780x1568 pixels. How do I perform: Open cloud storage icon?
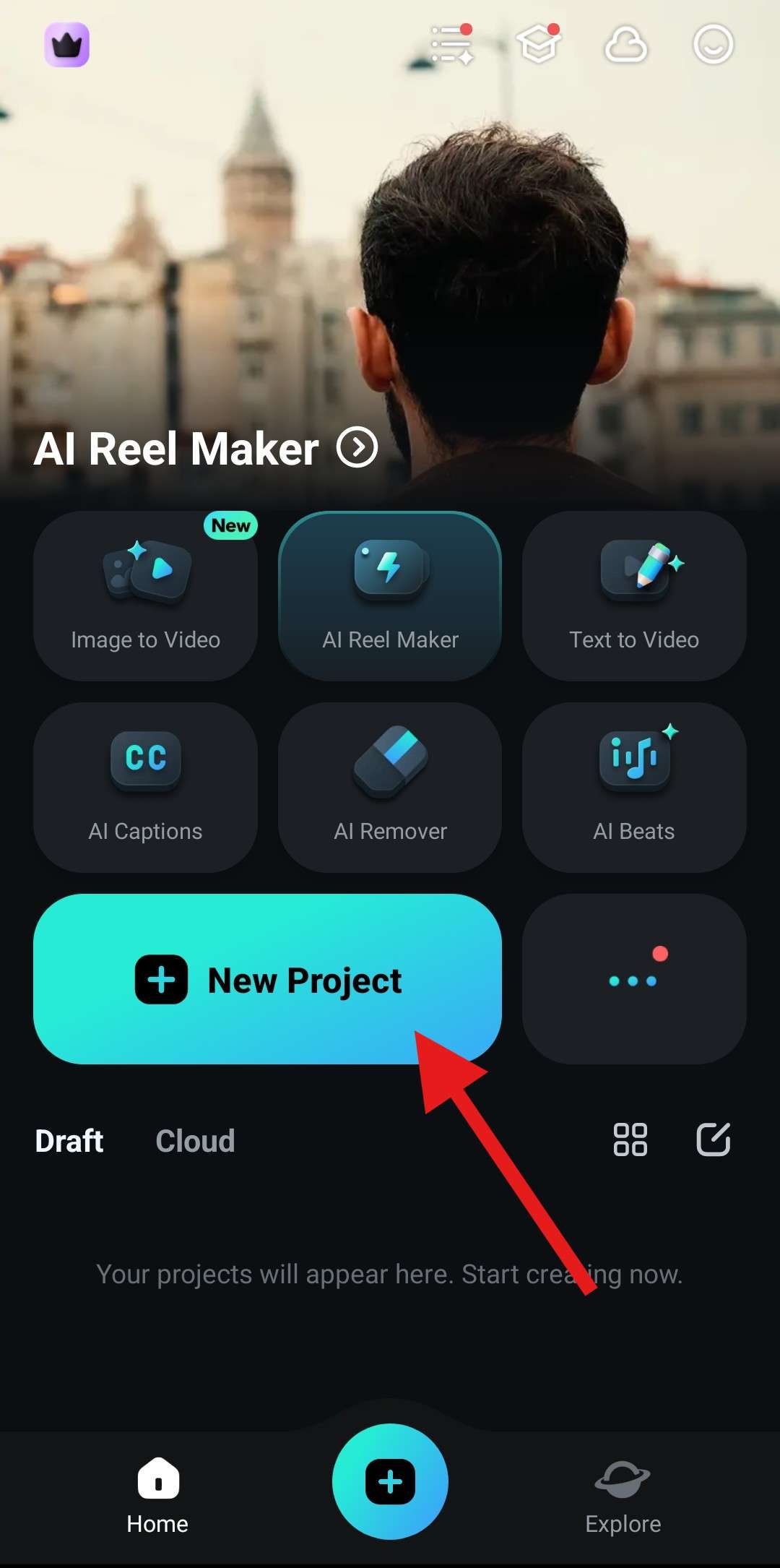tap(625, 46)
